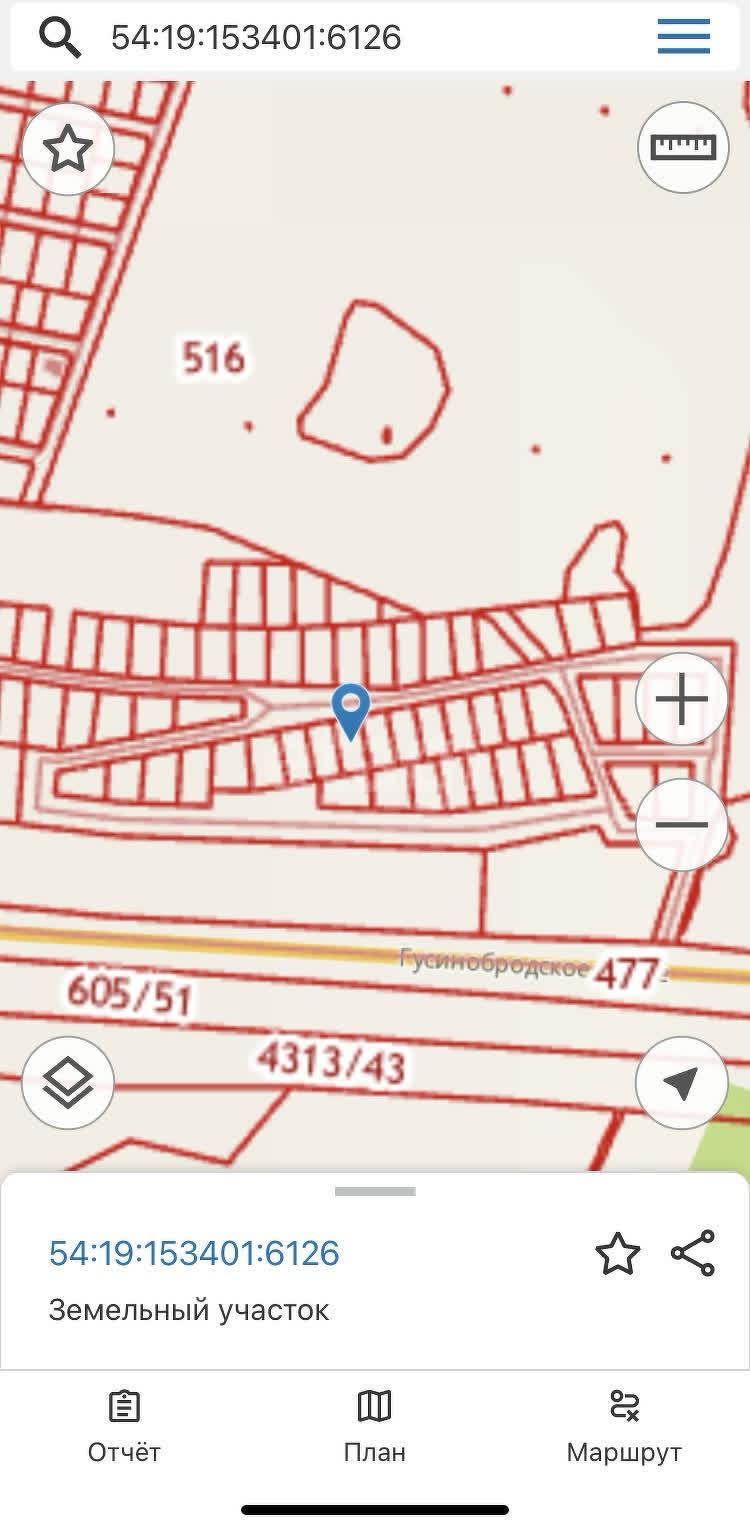Open parcel link 54:19:153401:6126 in card
The height and width of the screenshot is (1530, 750).
(x=194, y=1253)
